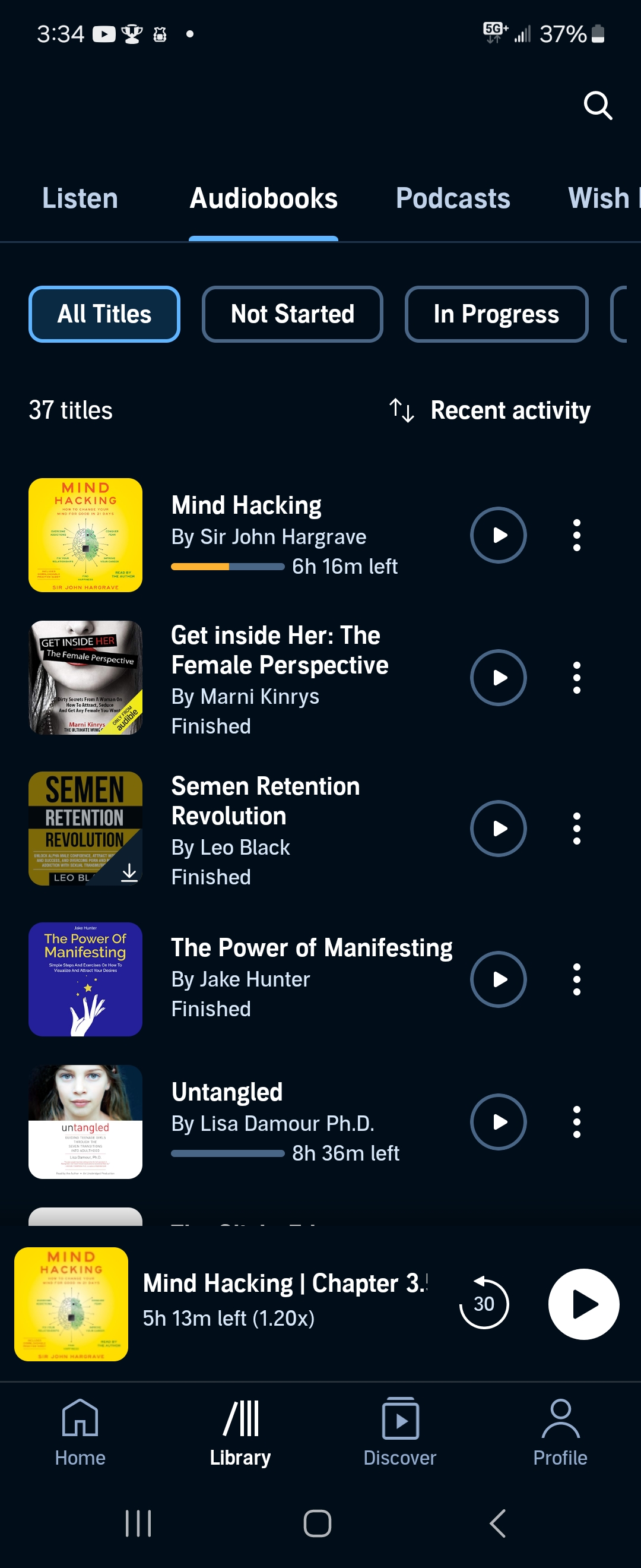Image resolution: width=641 pixels, height=1568 pixels.
Task: Open the Discover tab
Action: tap(399, 1432)
